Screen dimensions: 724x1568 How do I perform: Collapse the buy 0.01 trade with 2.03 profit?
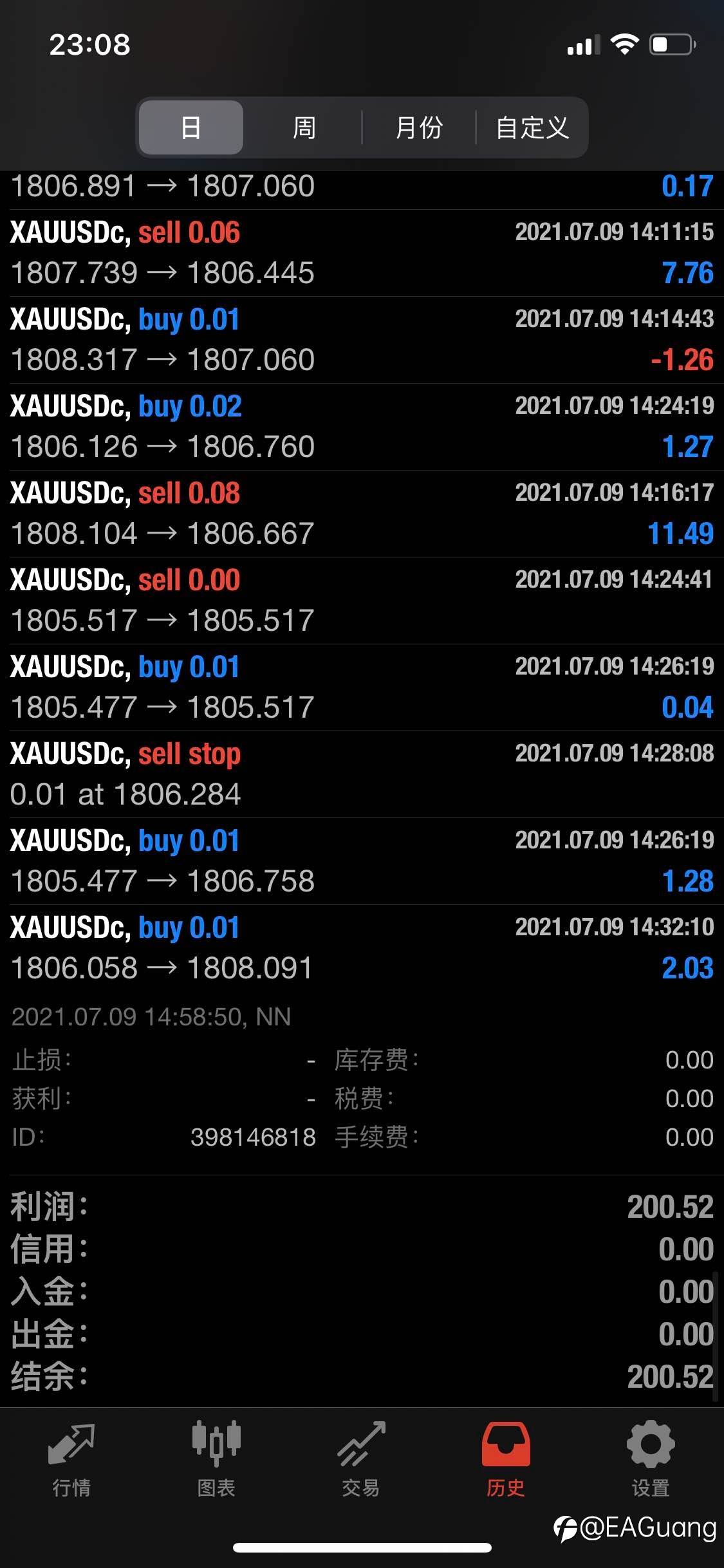point(362,948)
